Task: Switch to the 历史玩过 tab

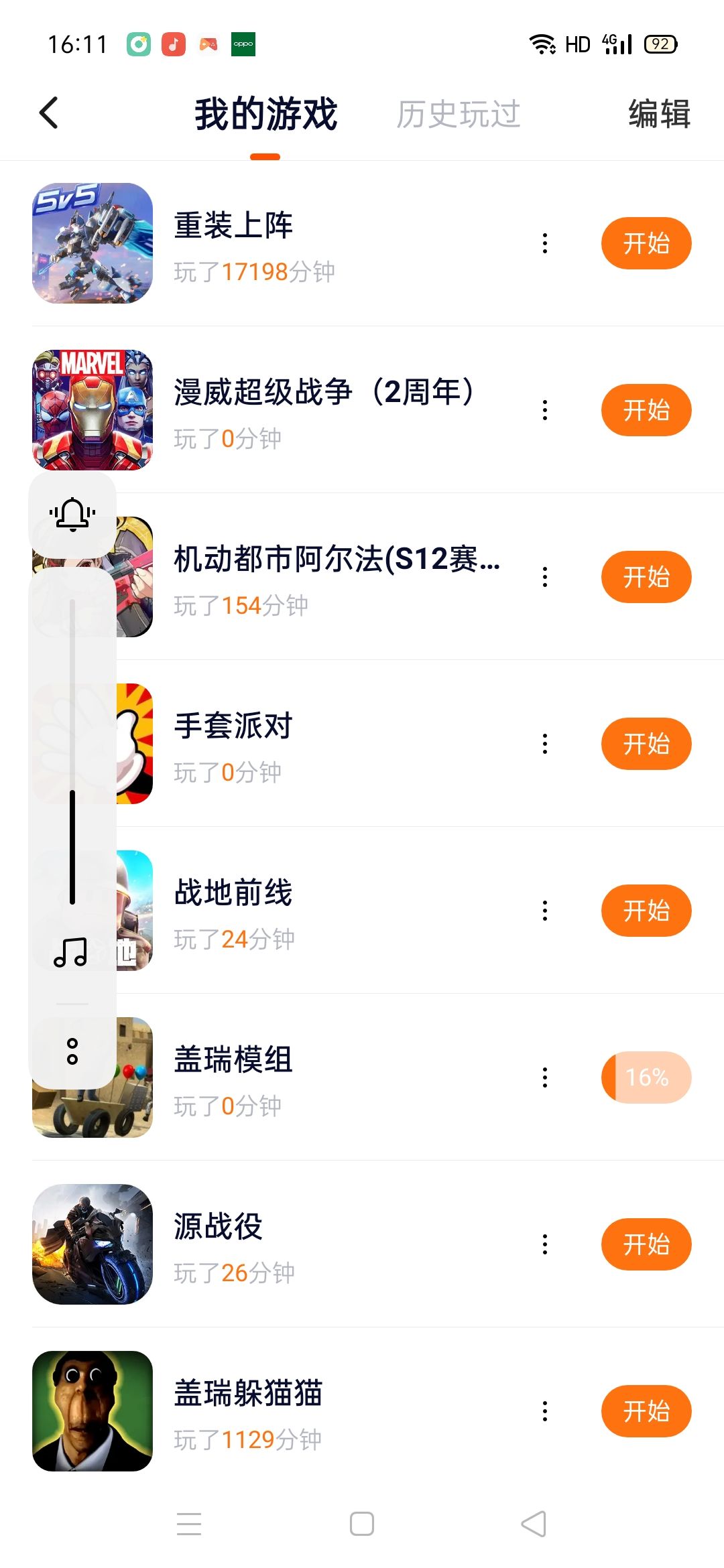Action: tap(458, 114)
